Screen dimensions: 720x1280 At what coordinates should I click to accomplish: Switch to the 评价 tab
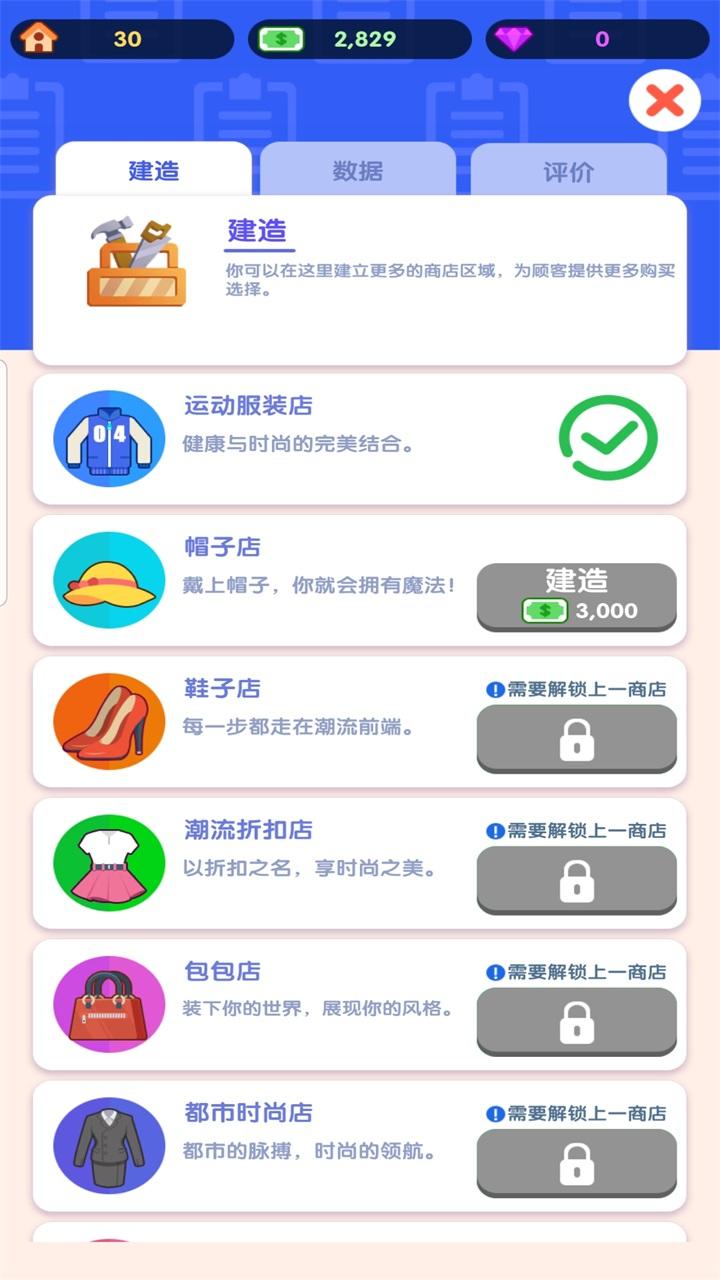pyautogui.click(x=568, y=171)
